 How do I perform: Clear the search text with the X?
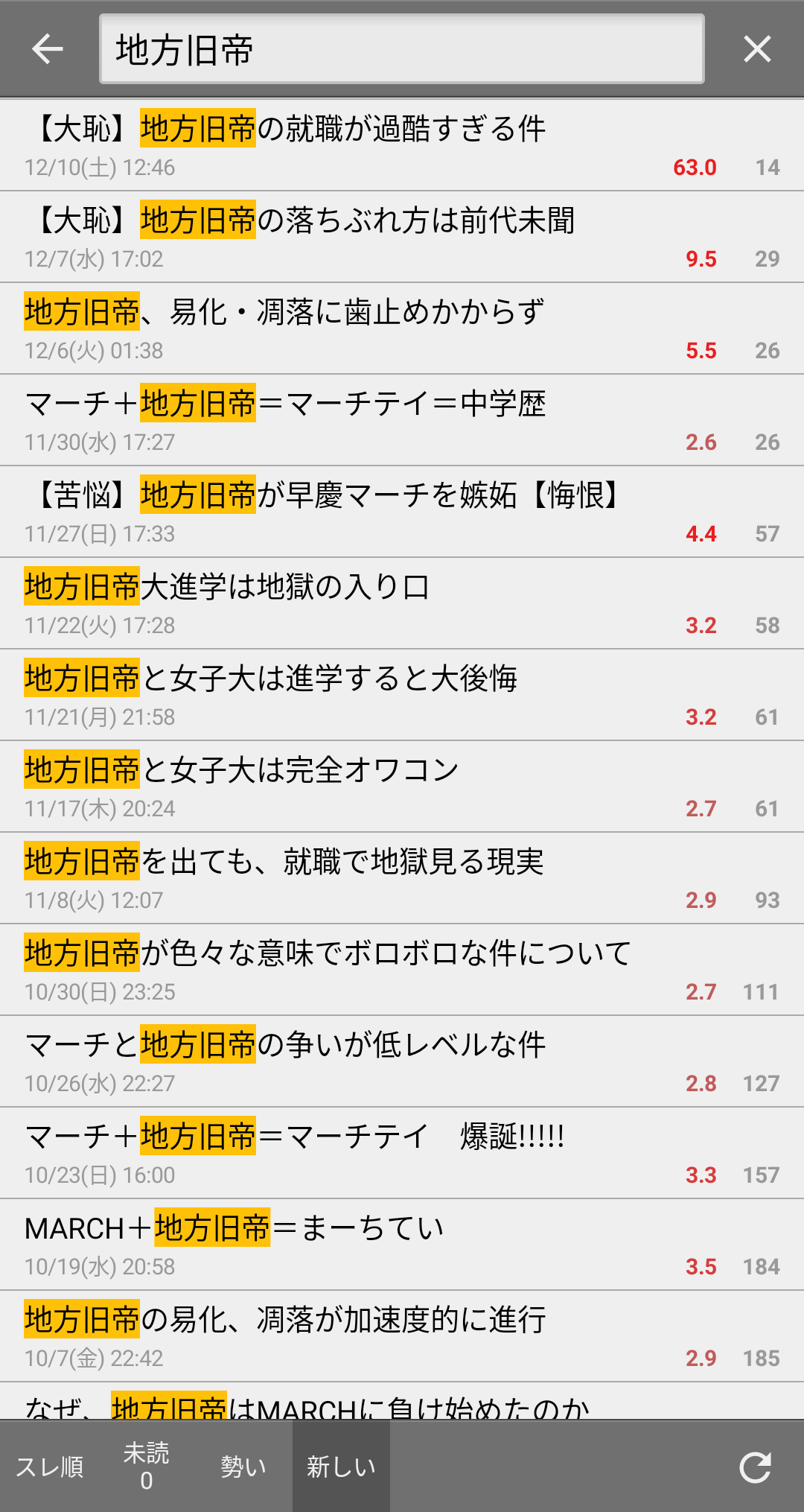757,49
